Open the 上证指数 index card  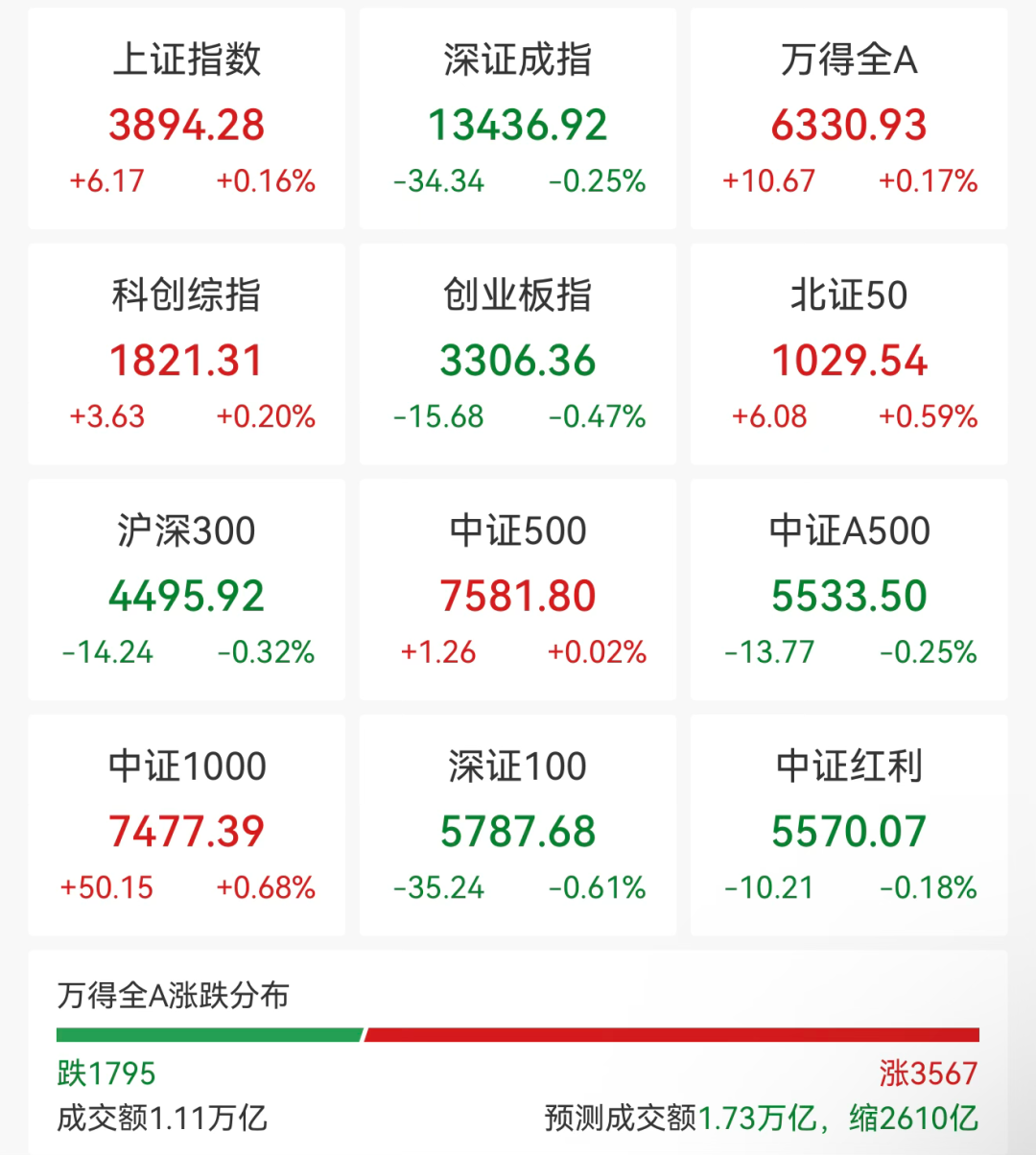(187, 119)
